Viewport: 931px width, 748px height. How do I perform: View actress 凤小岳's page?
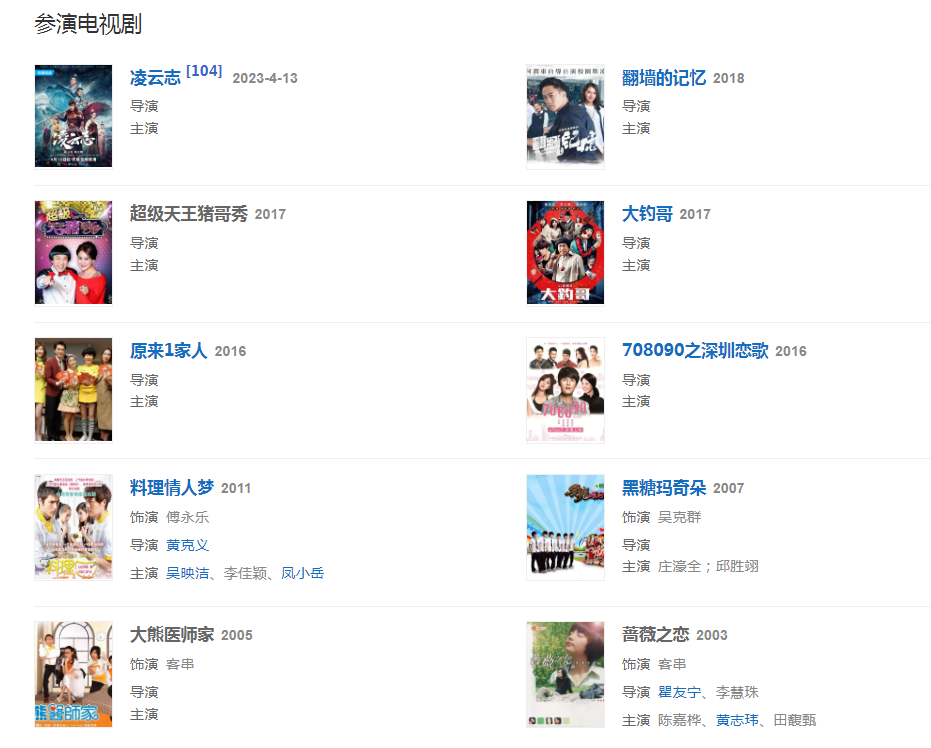coord(302,573)
